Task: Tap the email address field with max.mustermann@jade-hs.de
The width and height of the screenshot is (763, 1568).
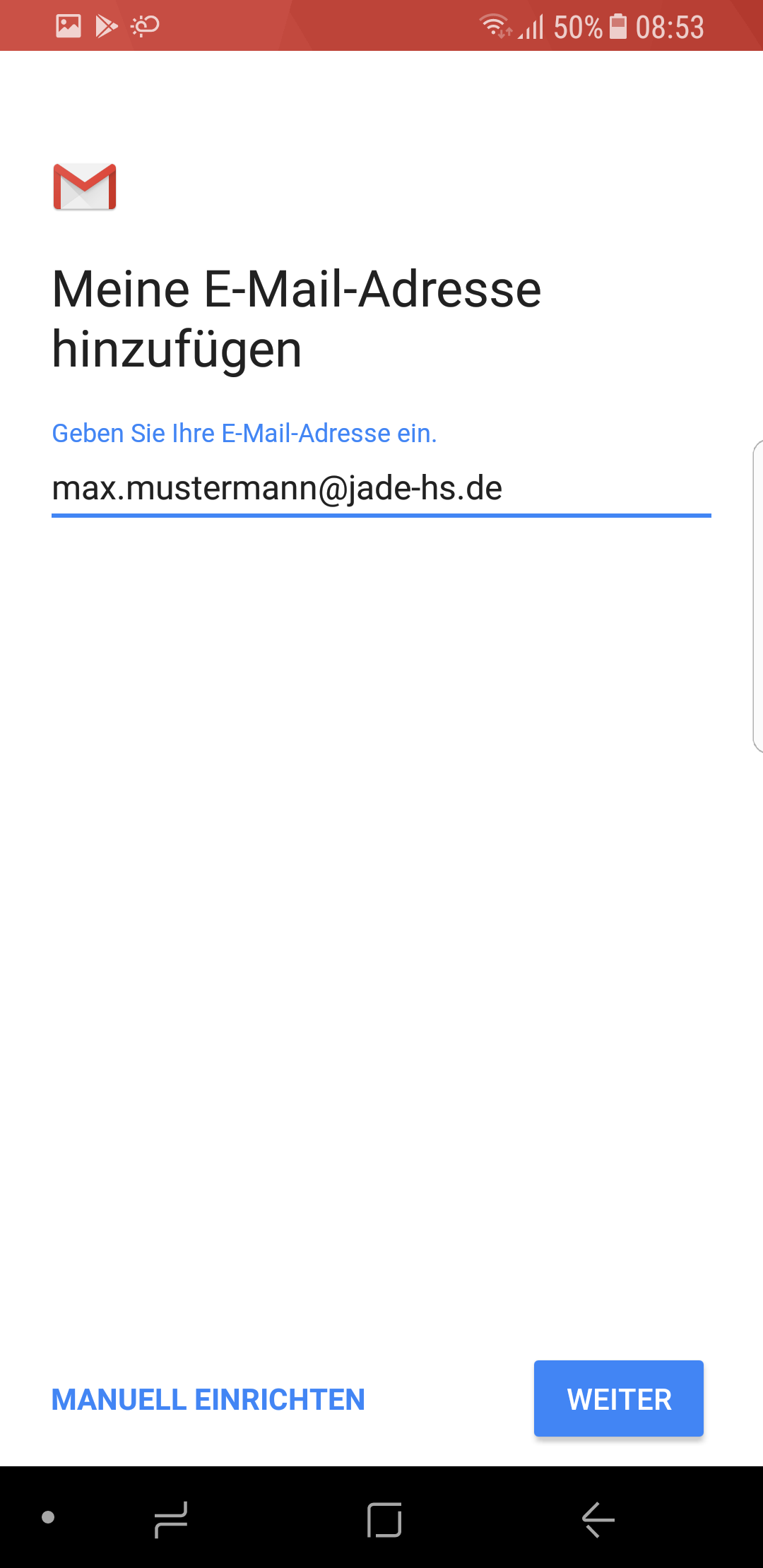Action: click(x=381, y=489)
